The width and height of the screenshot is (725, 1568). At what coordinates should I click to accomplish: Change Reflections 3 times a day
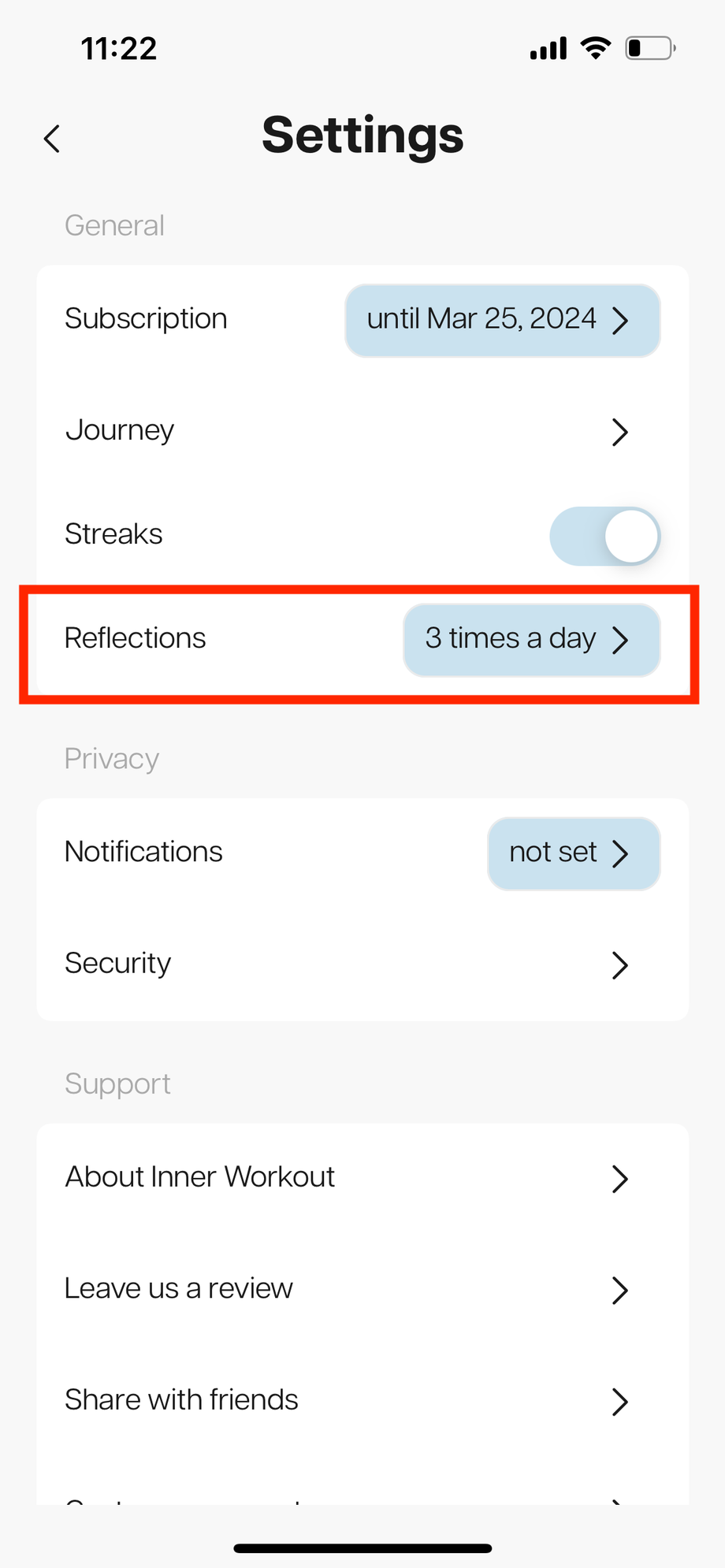[x=531, y=640]
